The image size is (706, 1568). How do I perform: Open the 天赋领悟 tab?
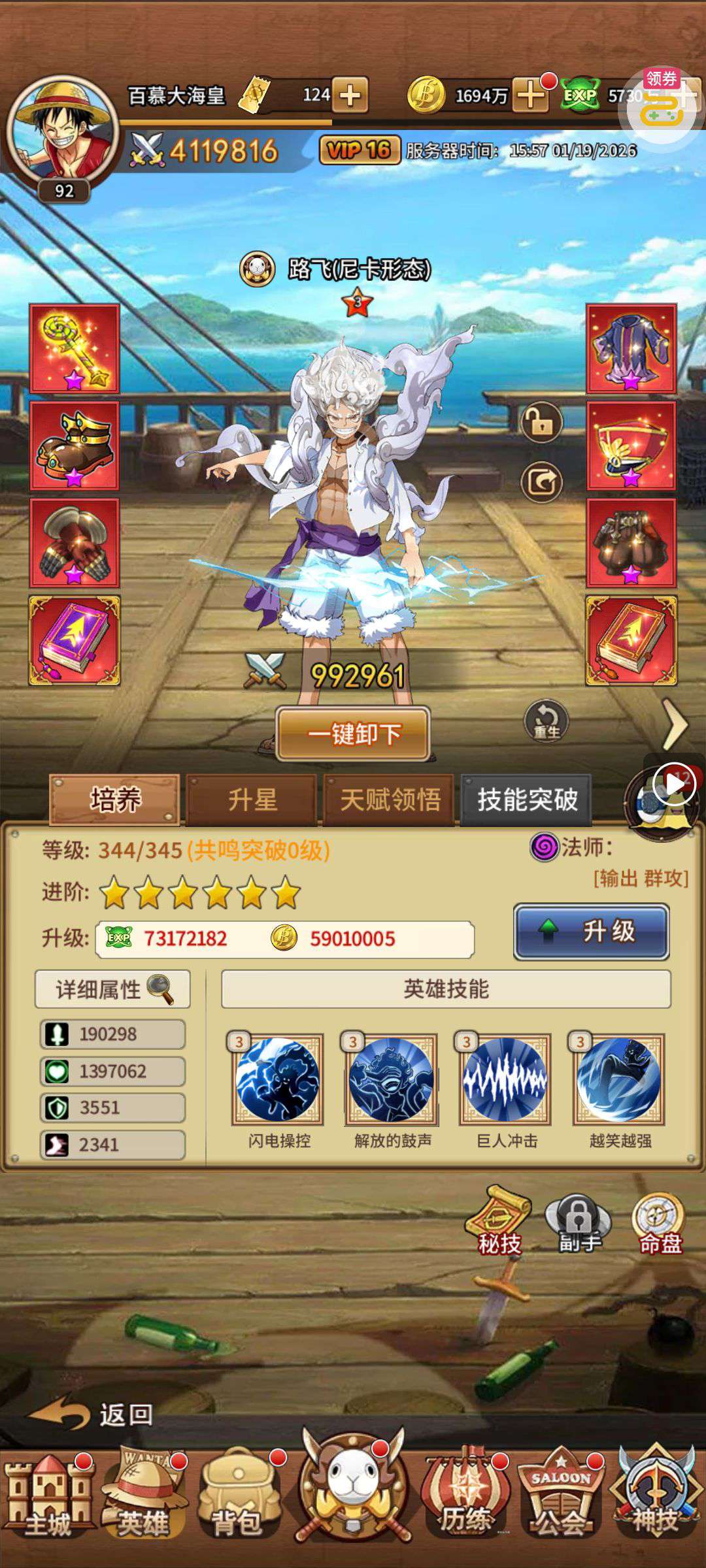click(390, 800)
